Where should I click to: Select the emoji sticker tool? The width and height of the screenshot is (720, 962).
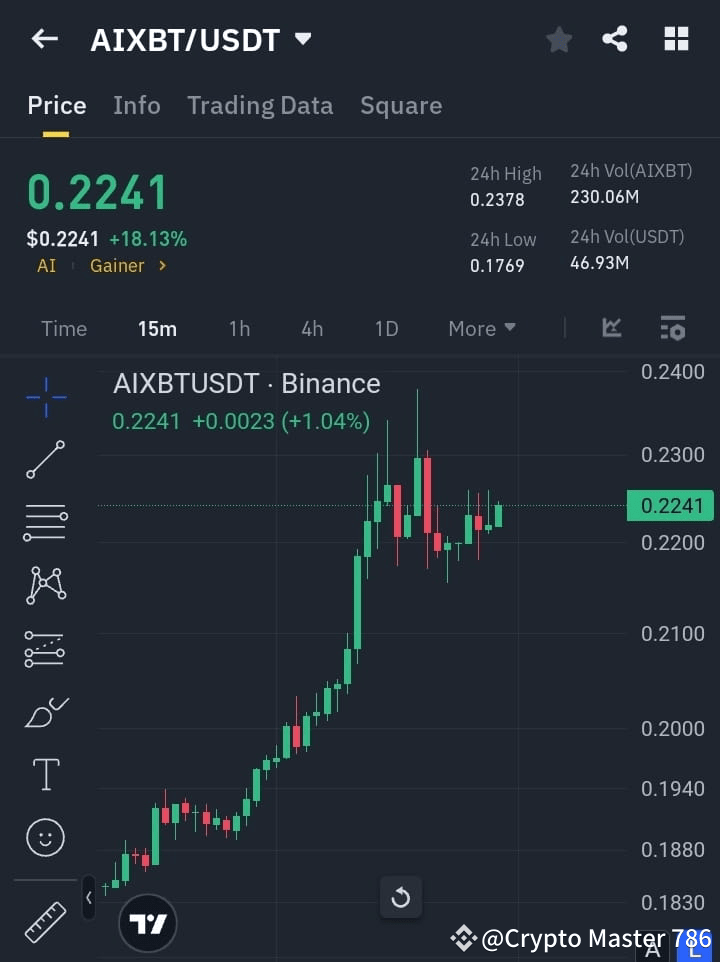tap(45, 837)
